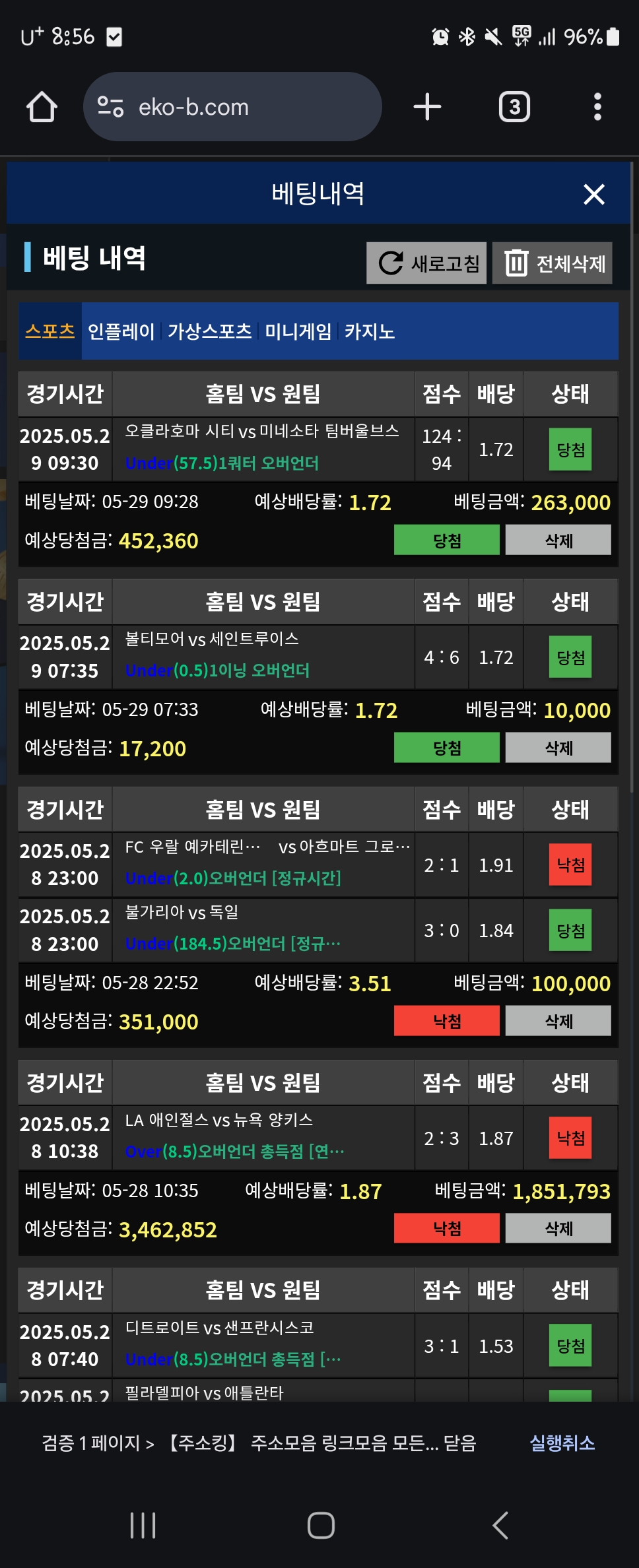Go back with the system back button
The width and height of the screenshot is (639, 1568).
pyautogui.click(x=500, y=1525)
